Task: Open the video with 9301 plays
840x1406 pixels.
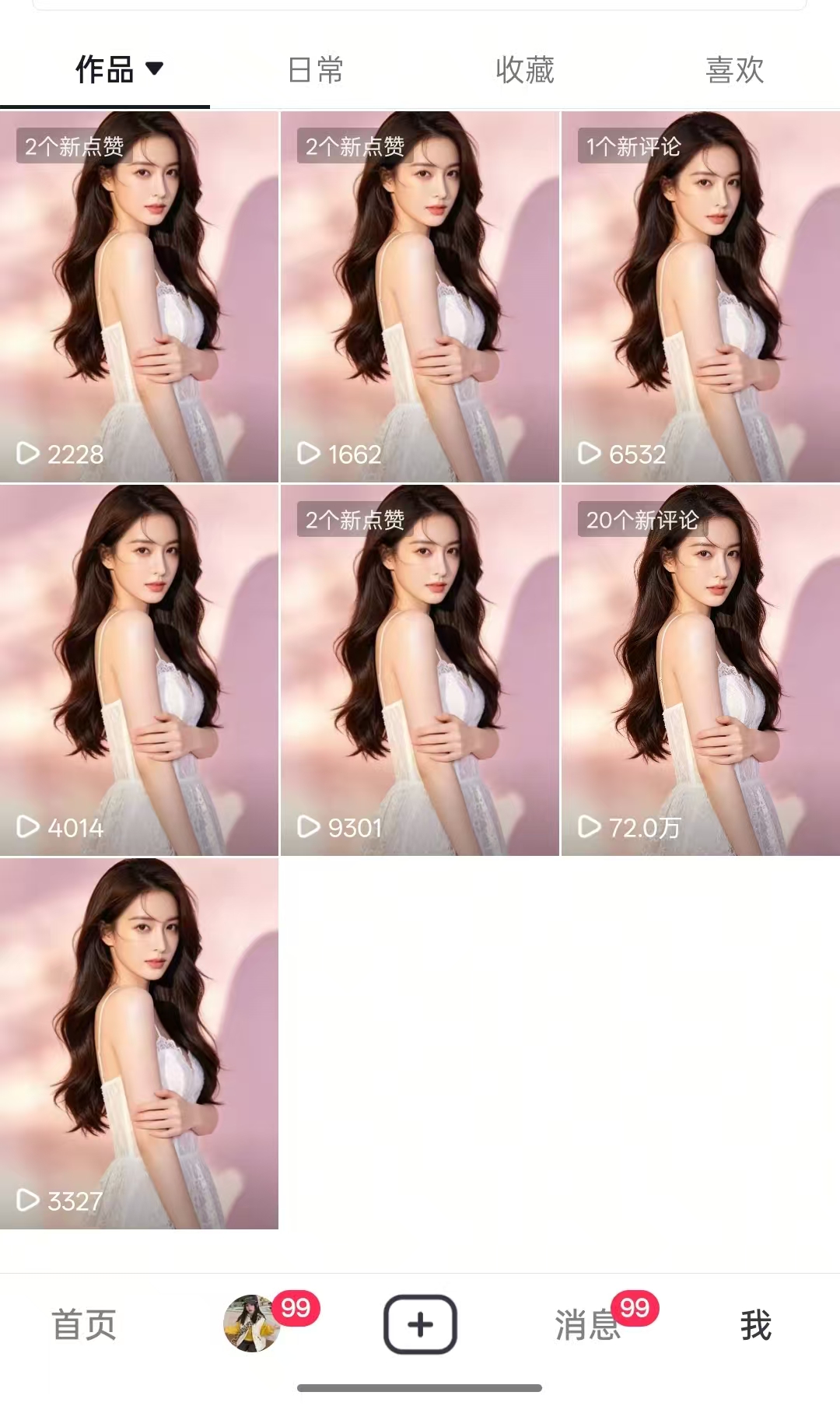Action: point(419,670)
